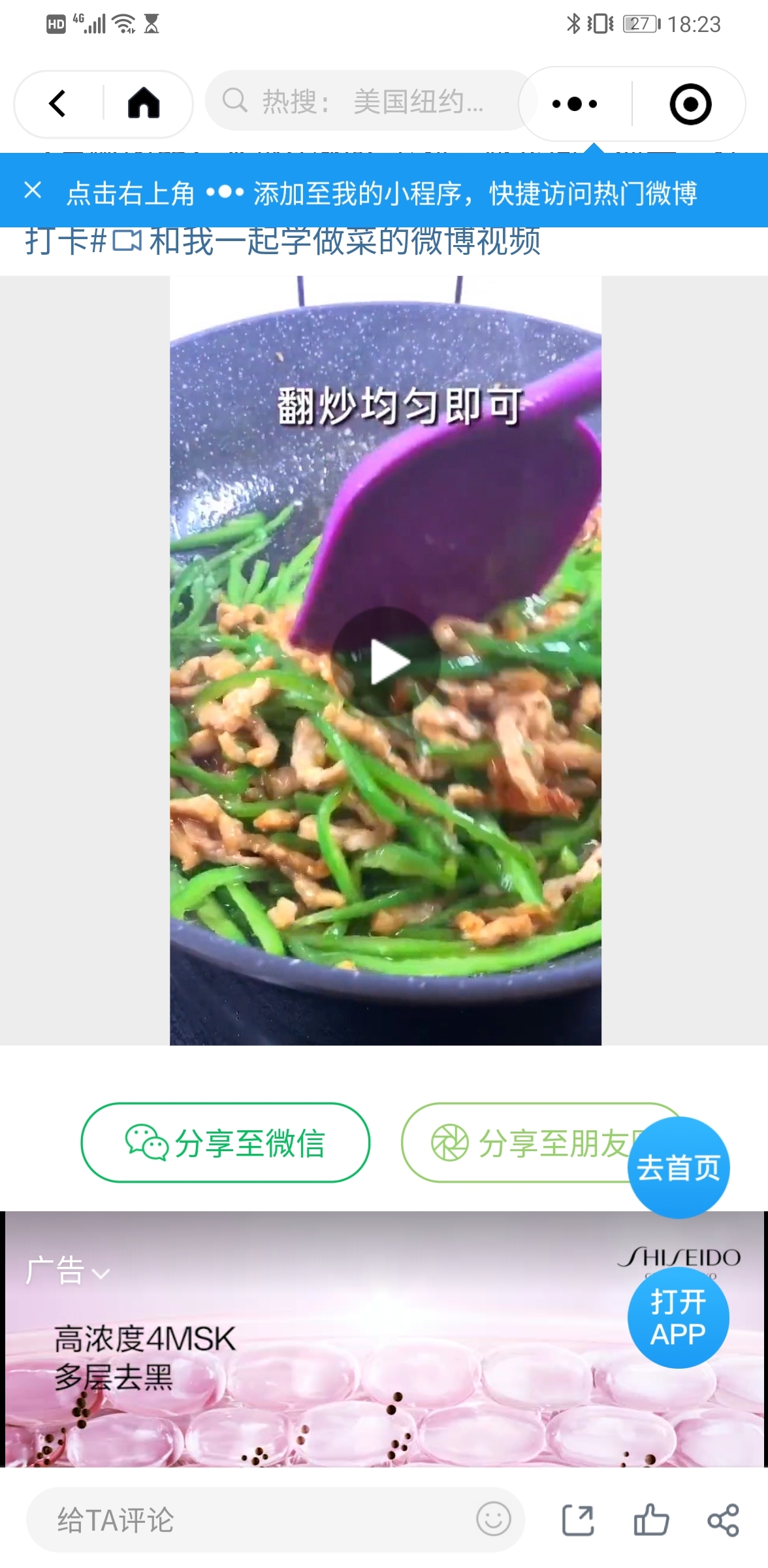Viewport: 768px width, 1568px height.
Task: Tap the home icon in top bar
Action: [144, 103]
